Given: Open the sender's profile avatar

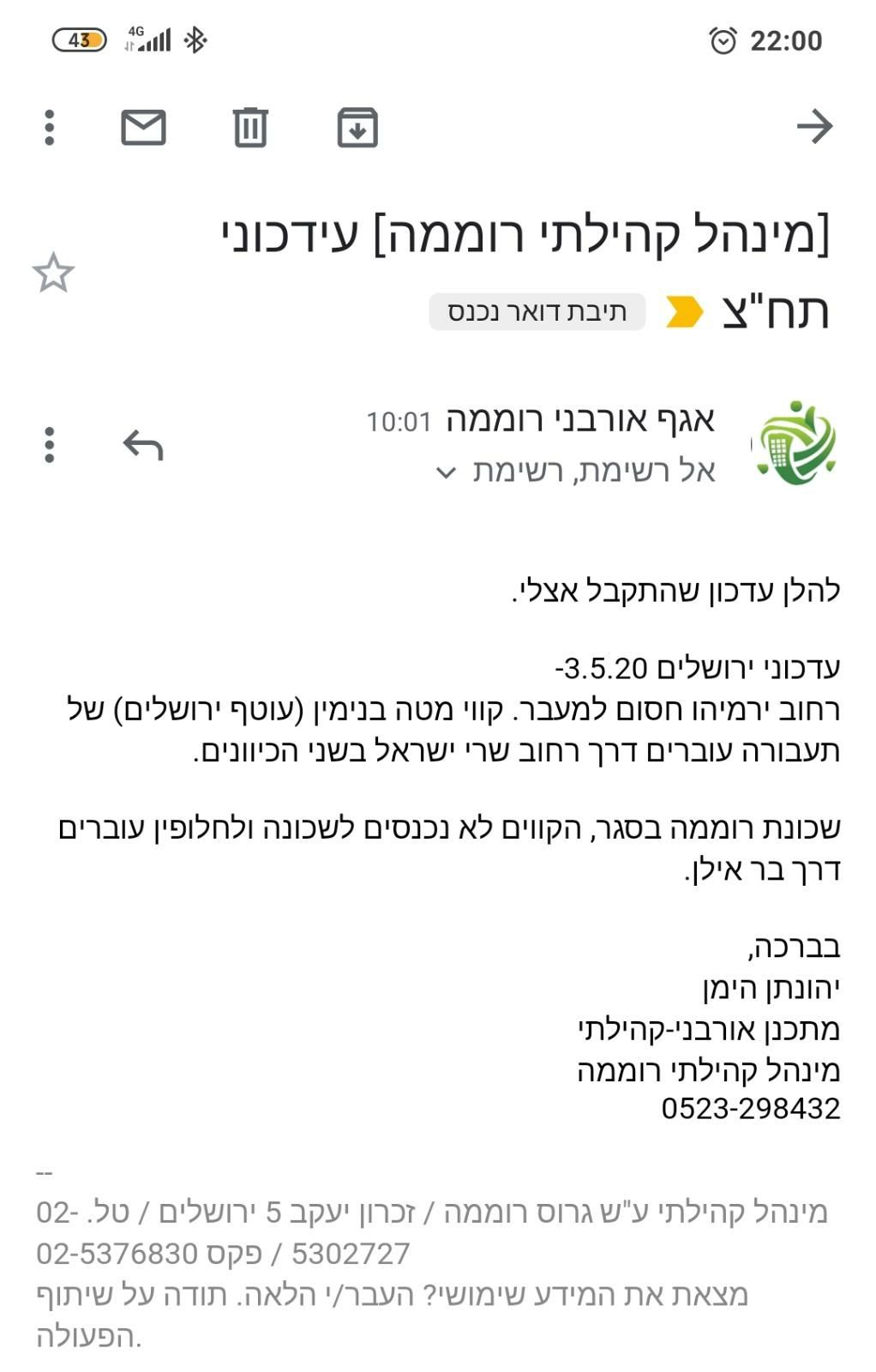Looking at the screenshot, I should point(795,444).
